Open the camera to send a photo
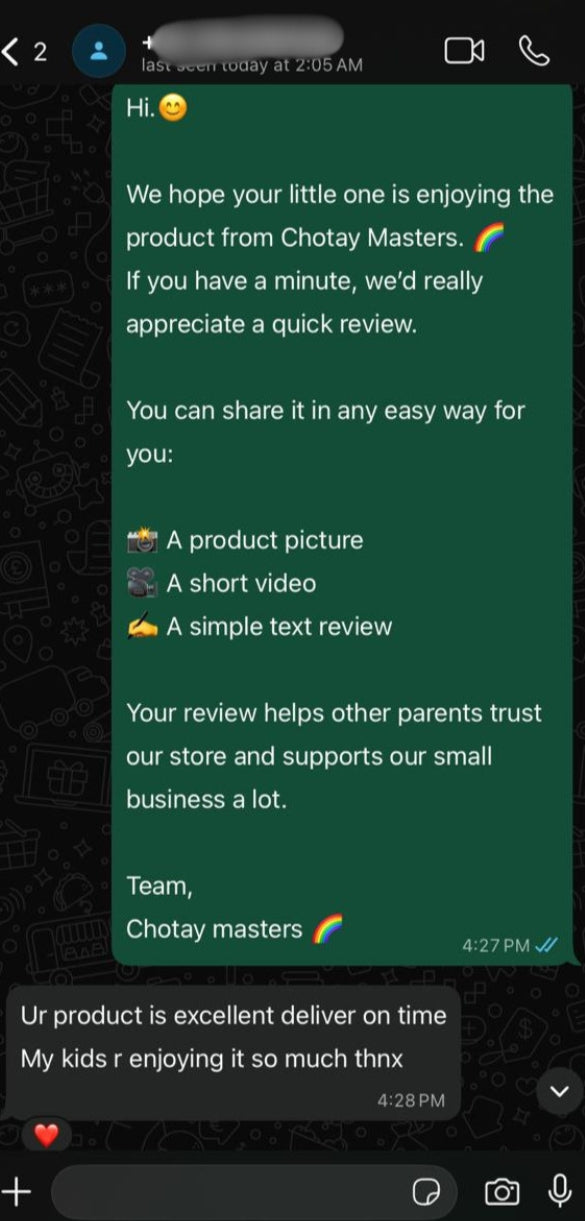Image resolution: width=585 pixels, height=1221 pixels. (x=502, y=1191)
